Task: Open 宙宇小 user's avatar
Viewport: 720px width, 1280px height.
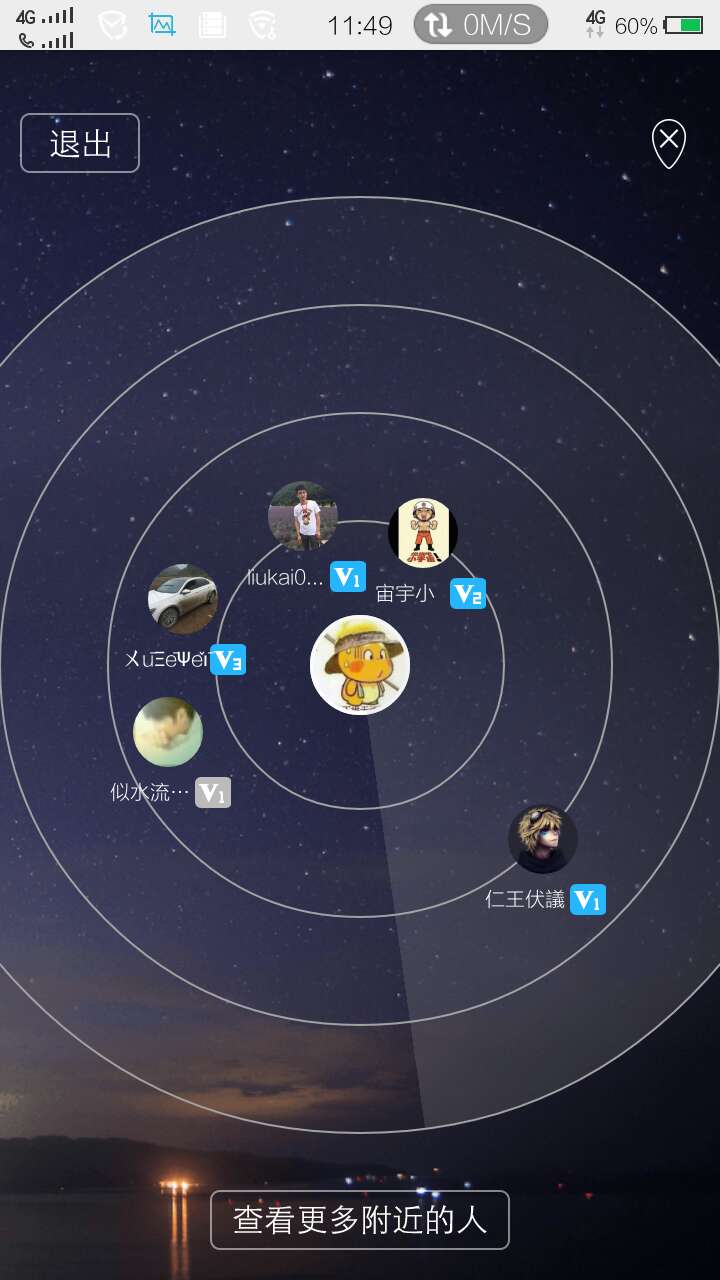Action: (x=422, y=533)
